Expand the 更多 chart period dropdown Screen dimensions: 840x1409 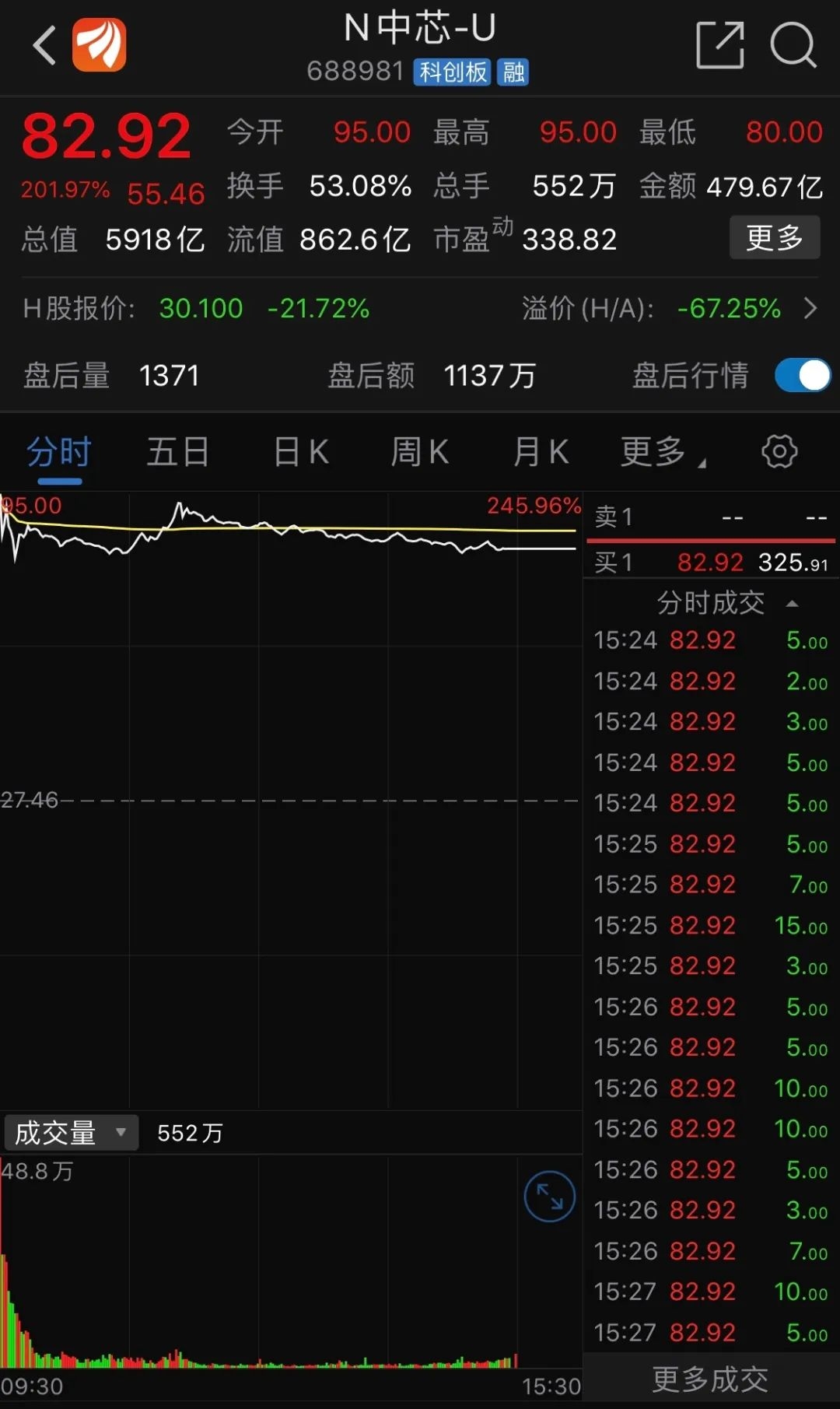[661, 452]
